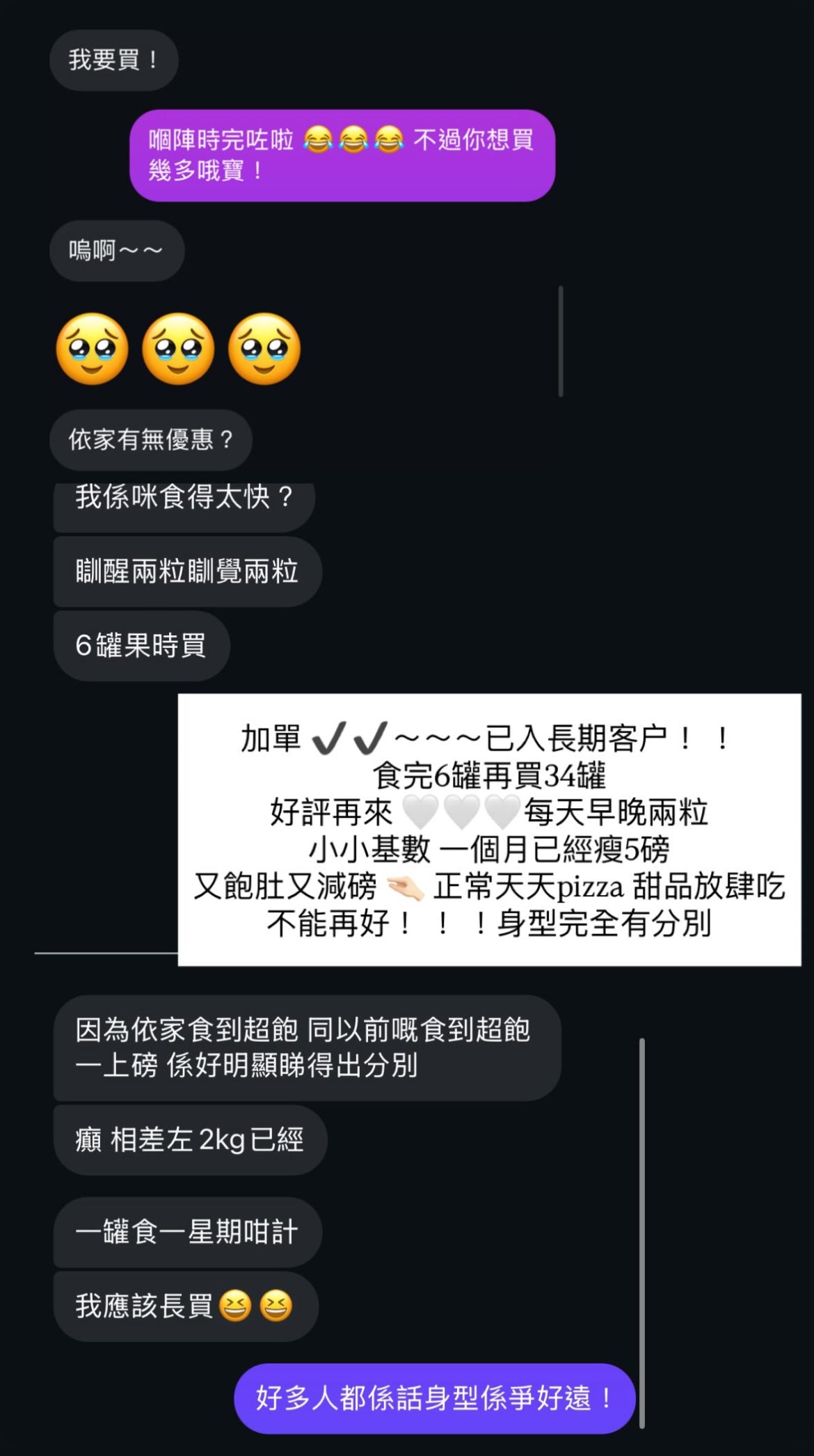Tap the 依家有無優惠？ message

pyautogui.click(x=152, y=439)
